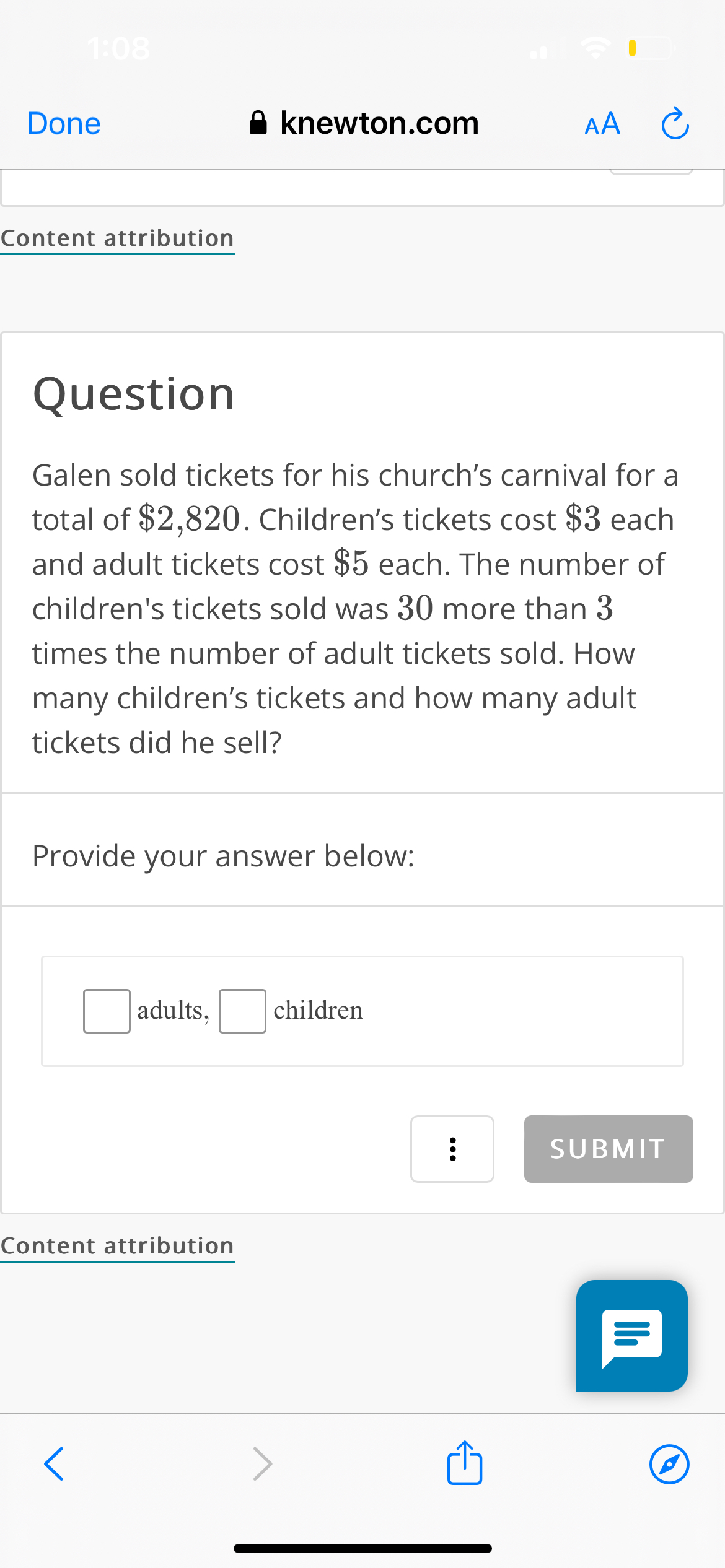725x1568 pixels.
Task: Click inside the adults answer box
Action: coord(107,1011)
